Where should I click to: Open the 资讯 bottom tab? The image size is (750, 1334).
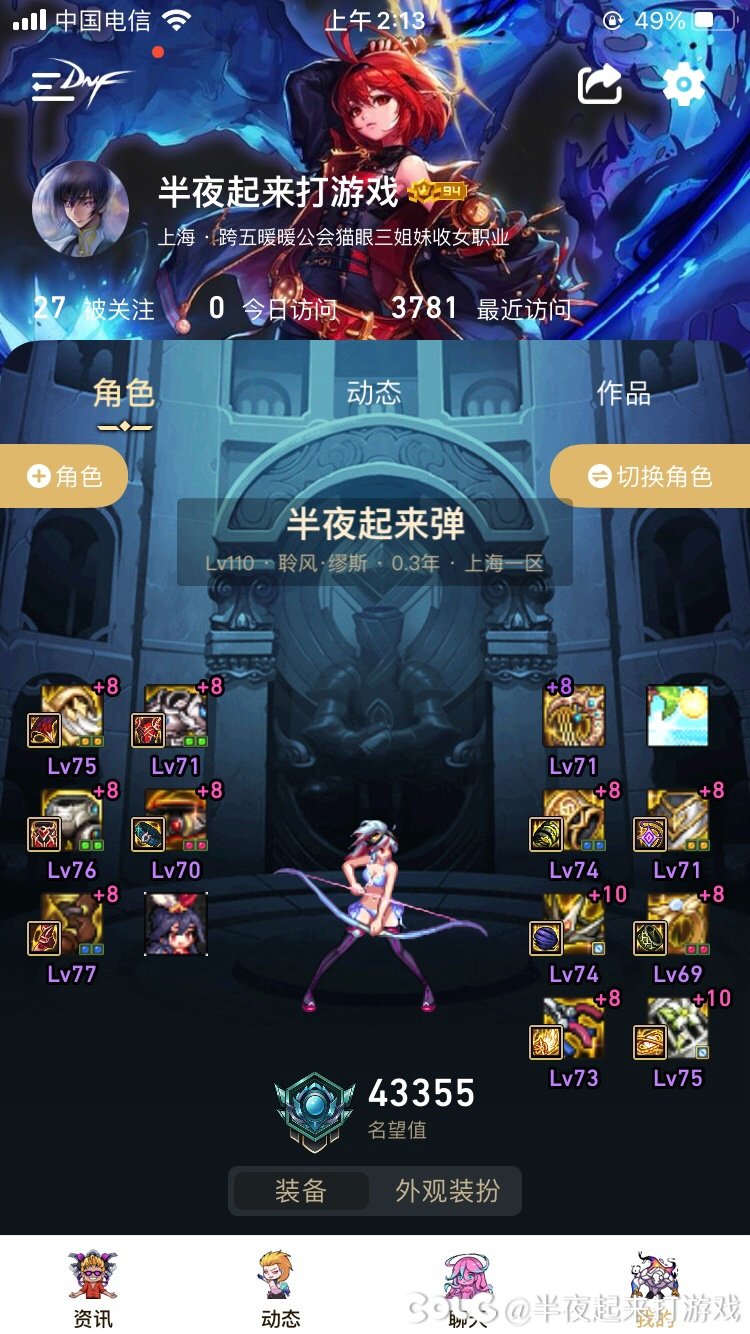[92, 1290]
